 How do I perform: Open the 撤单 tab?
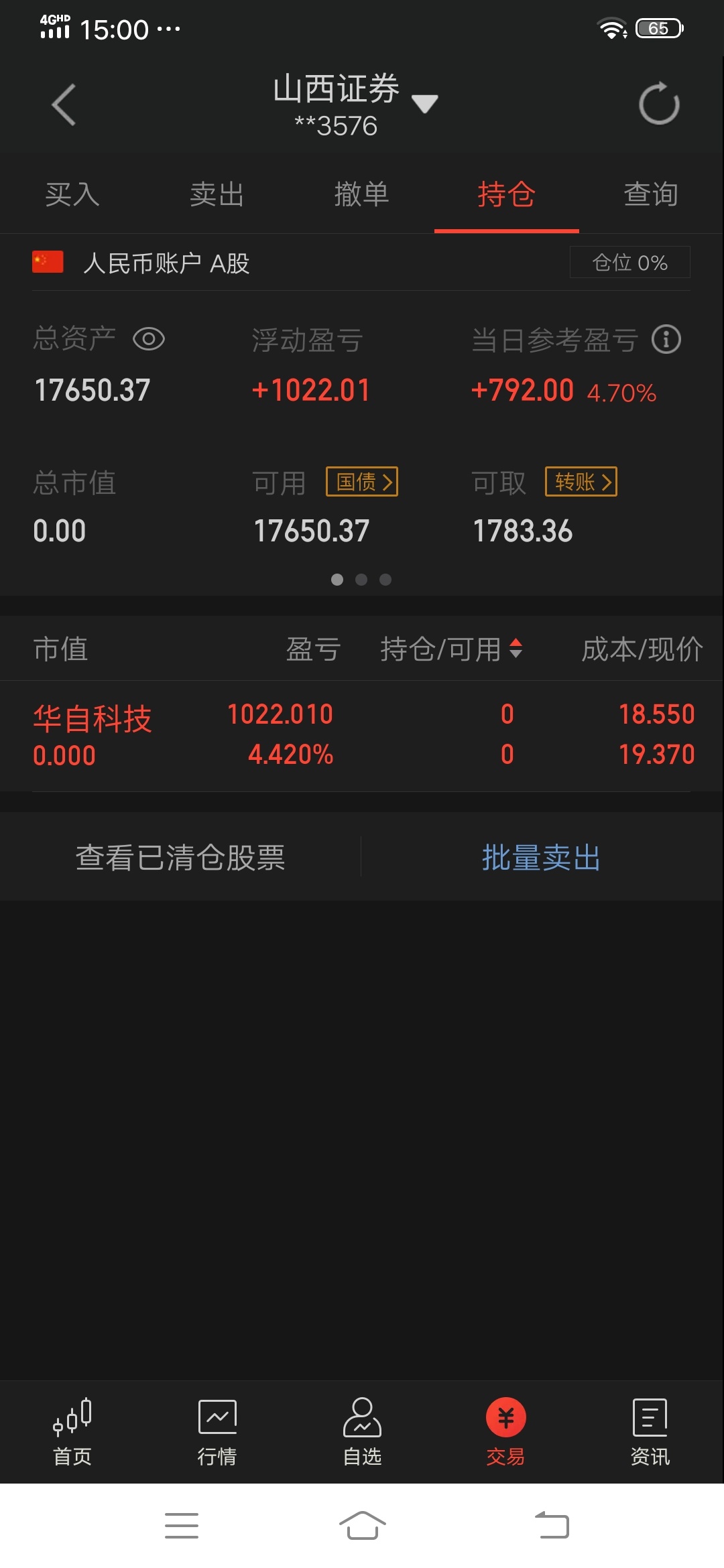click(362, 194)
